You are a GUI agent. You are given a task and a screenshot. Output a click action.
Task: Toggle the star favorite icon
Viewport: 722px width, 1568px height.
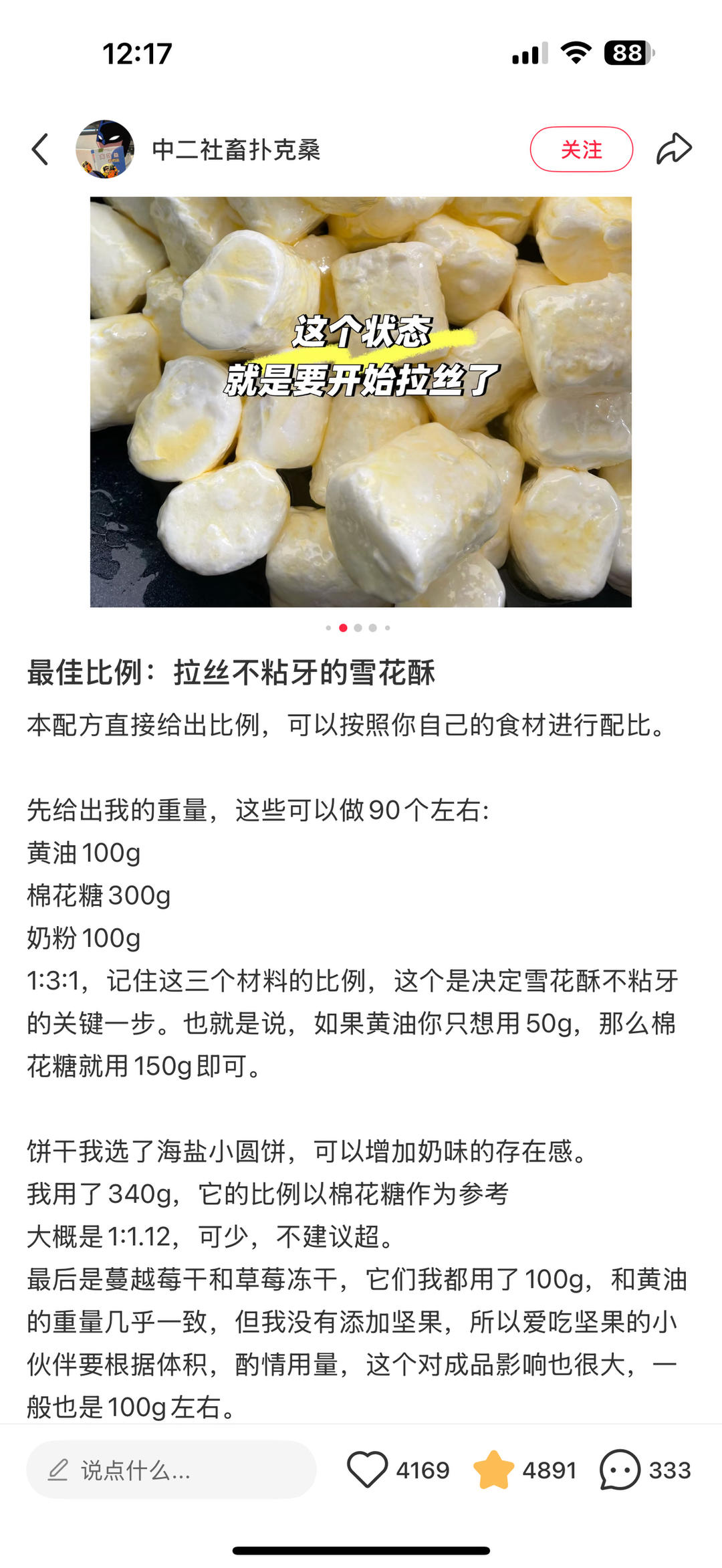[x=493, y=1470]
